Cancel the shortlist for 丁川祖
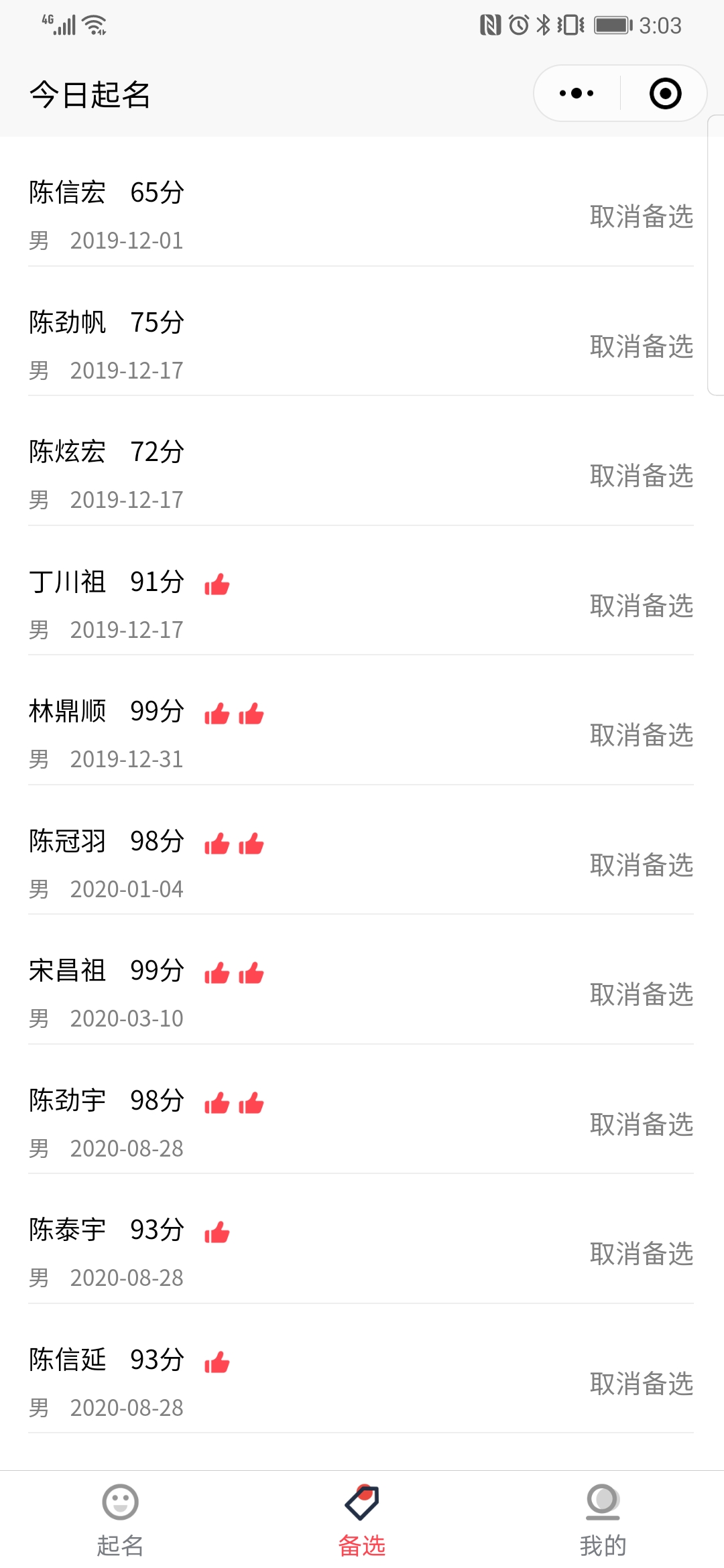 click(642, 606)
